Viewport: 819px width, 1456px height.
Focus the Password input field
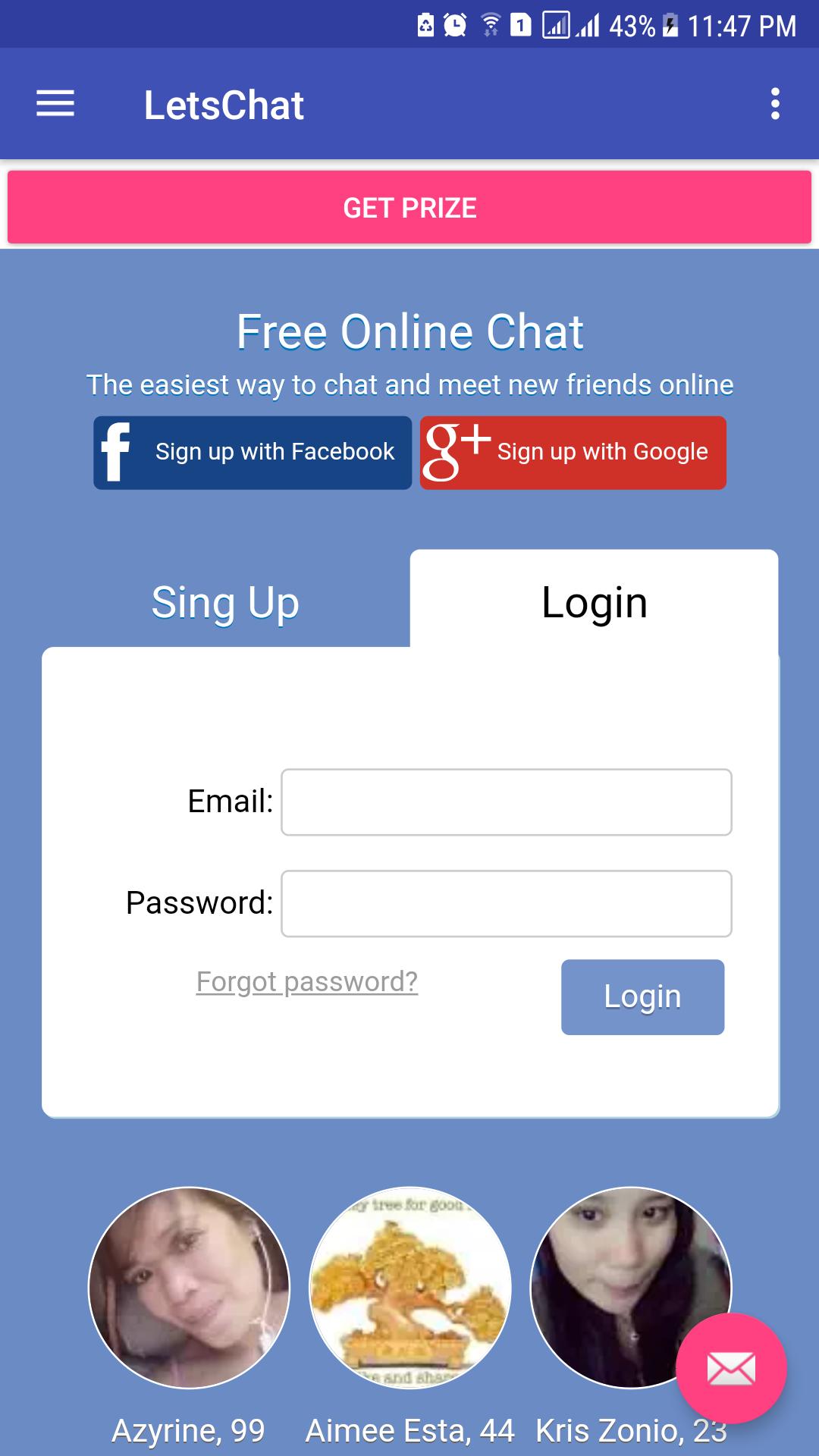coord(506,904)
